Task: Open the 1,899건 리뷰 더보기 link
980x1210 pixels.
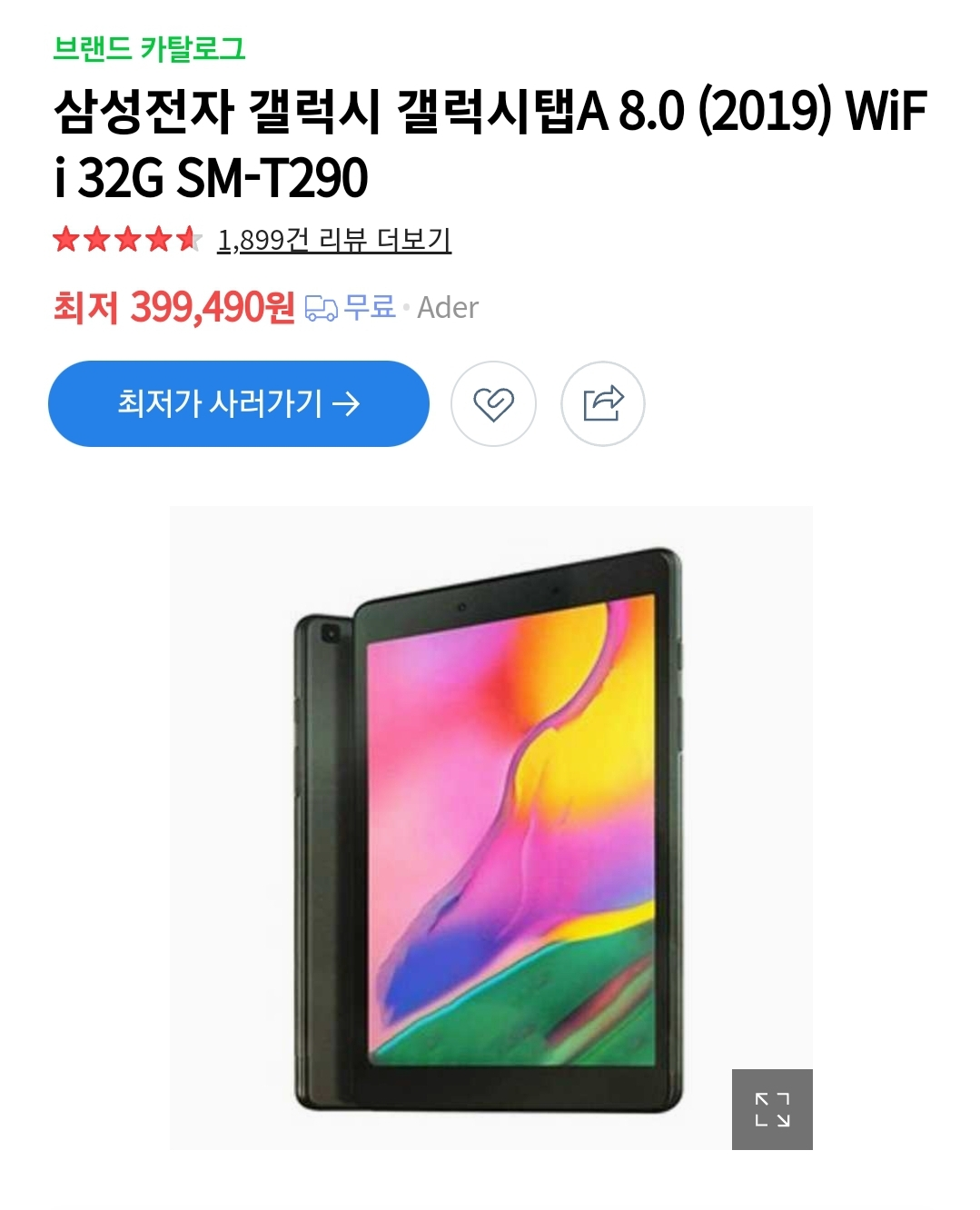Action: tap(333, 240)
